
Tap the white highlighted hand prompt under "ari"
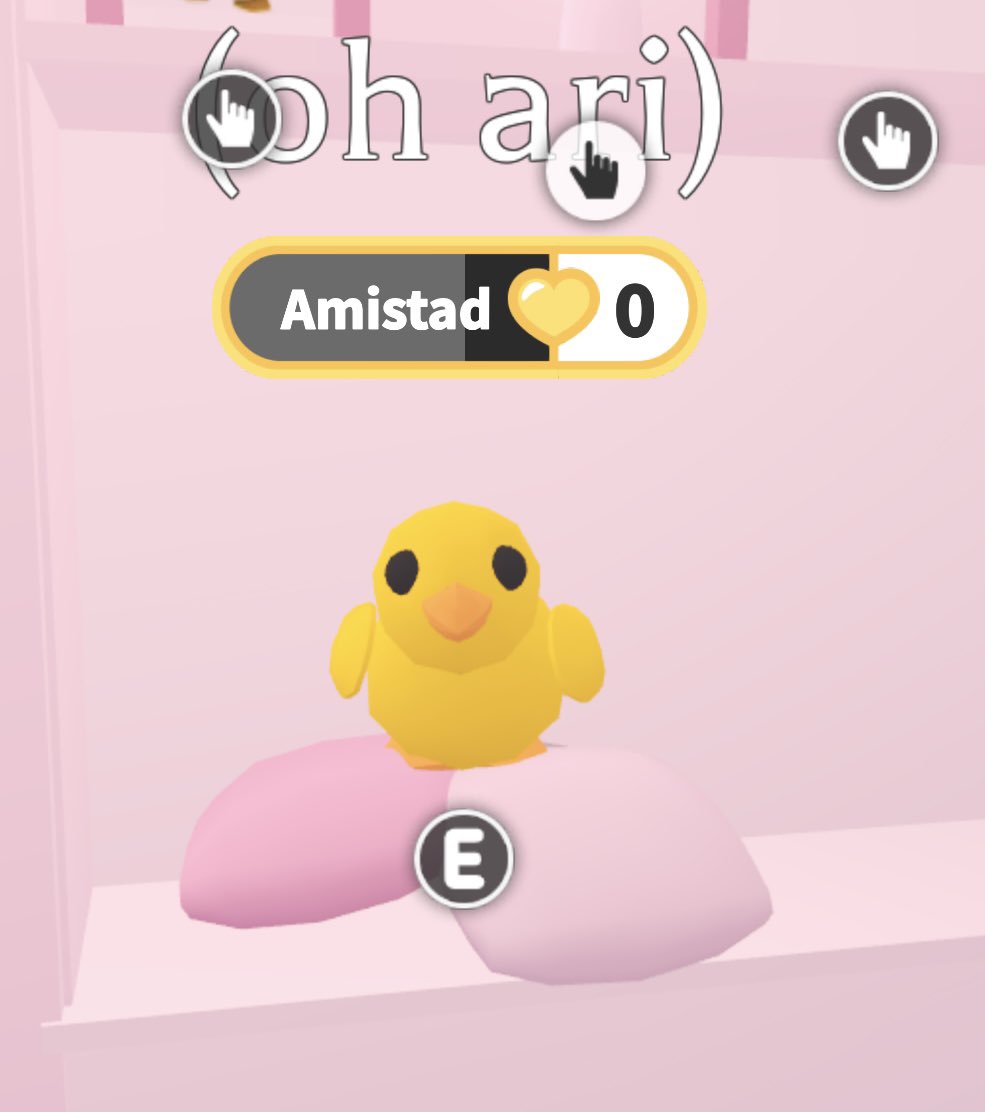tap(596, 170)
